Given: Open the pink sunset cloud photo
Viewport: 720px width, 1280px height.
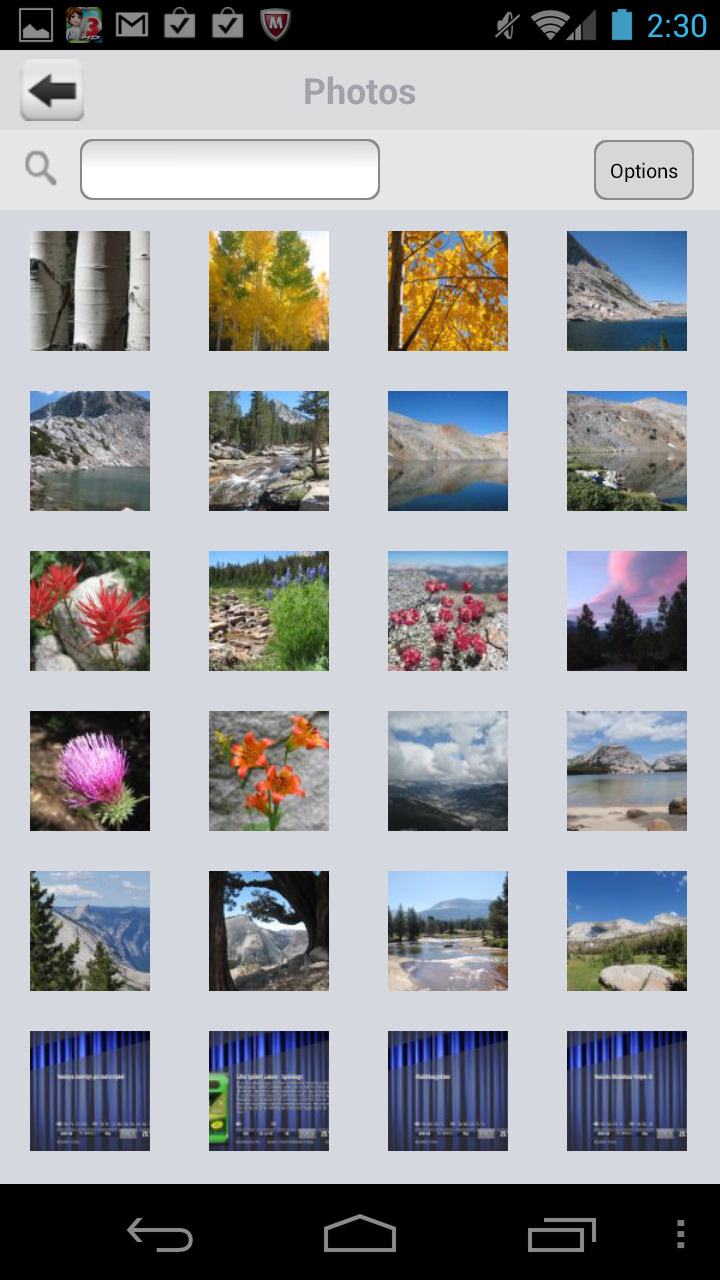Looking at the screenshot, I should pos(627,611).
